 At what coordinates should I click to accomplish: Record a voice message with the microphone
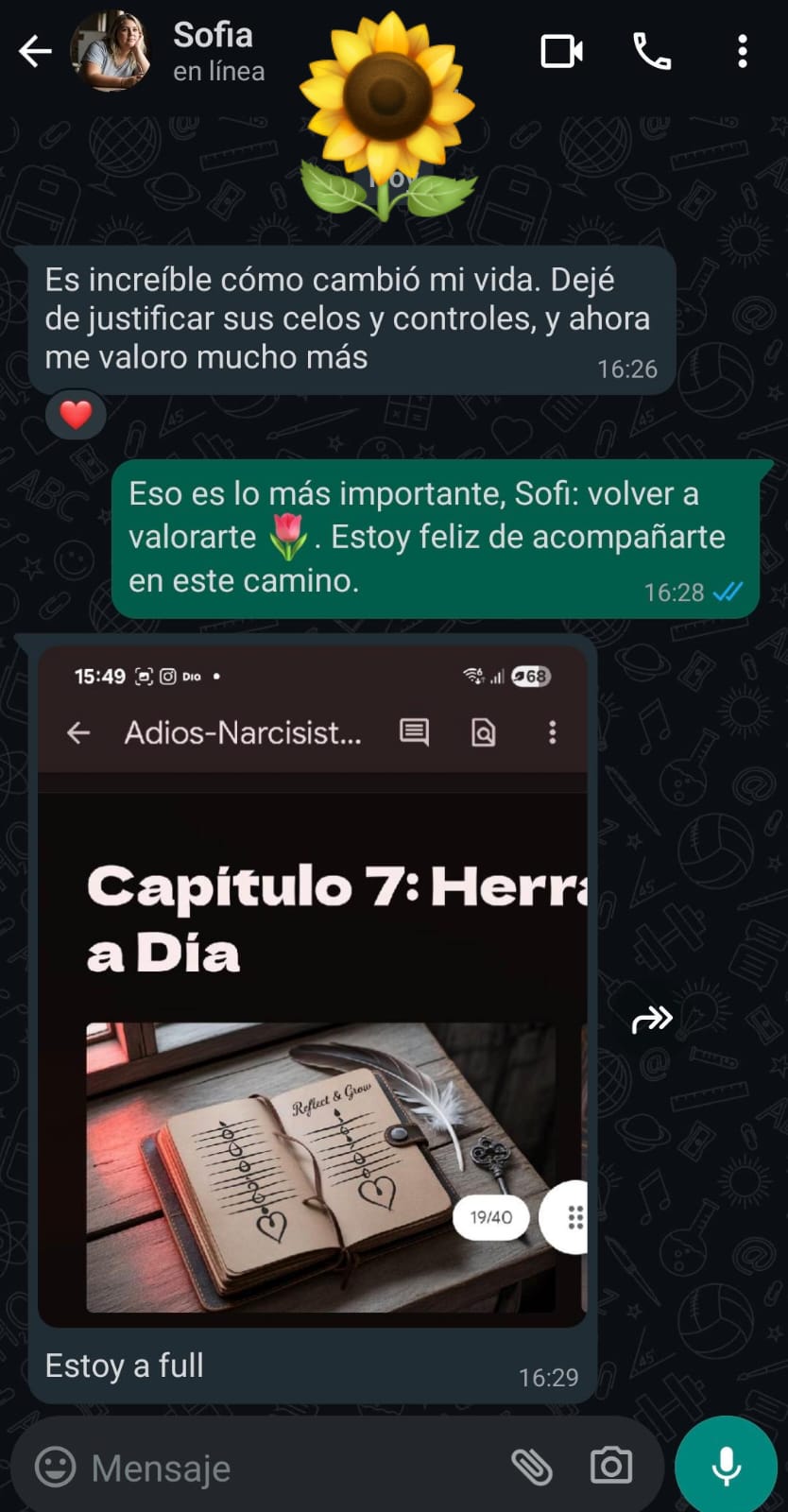click(726, 1466)
